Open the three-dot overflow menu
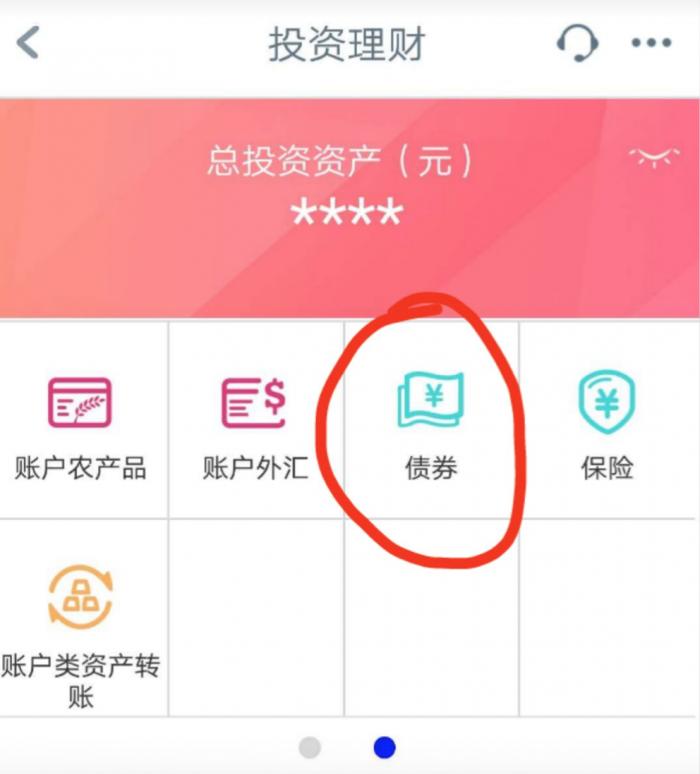Screen dimensions: 700x774 coord(651,43)
